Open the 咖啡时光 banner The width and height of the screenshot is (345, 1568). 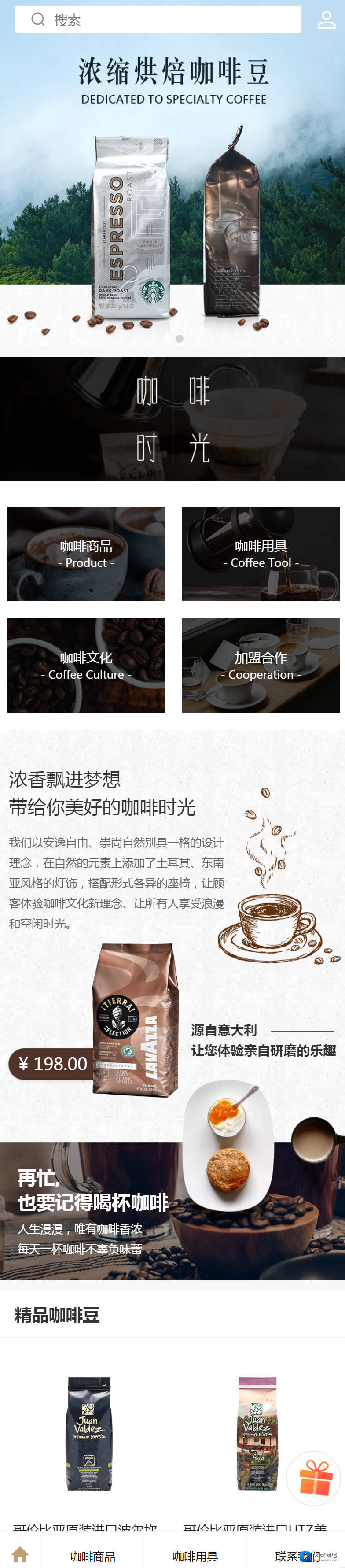pos(172,419)
